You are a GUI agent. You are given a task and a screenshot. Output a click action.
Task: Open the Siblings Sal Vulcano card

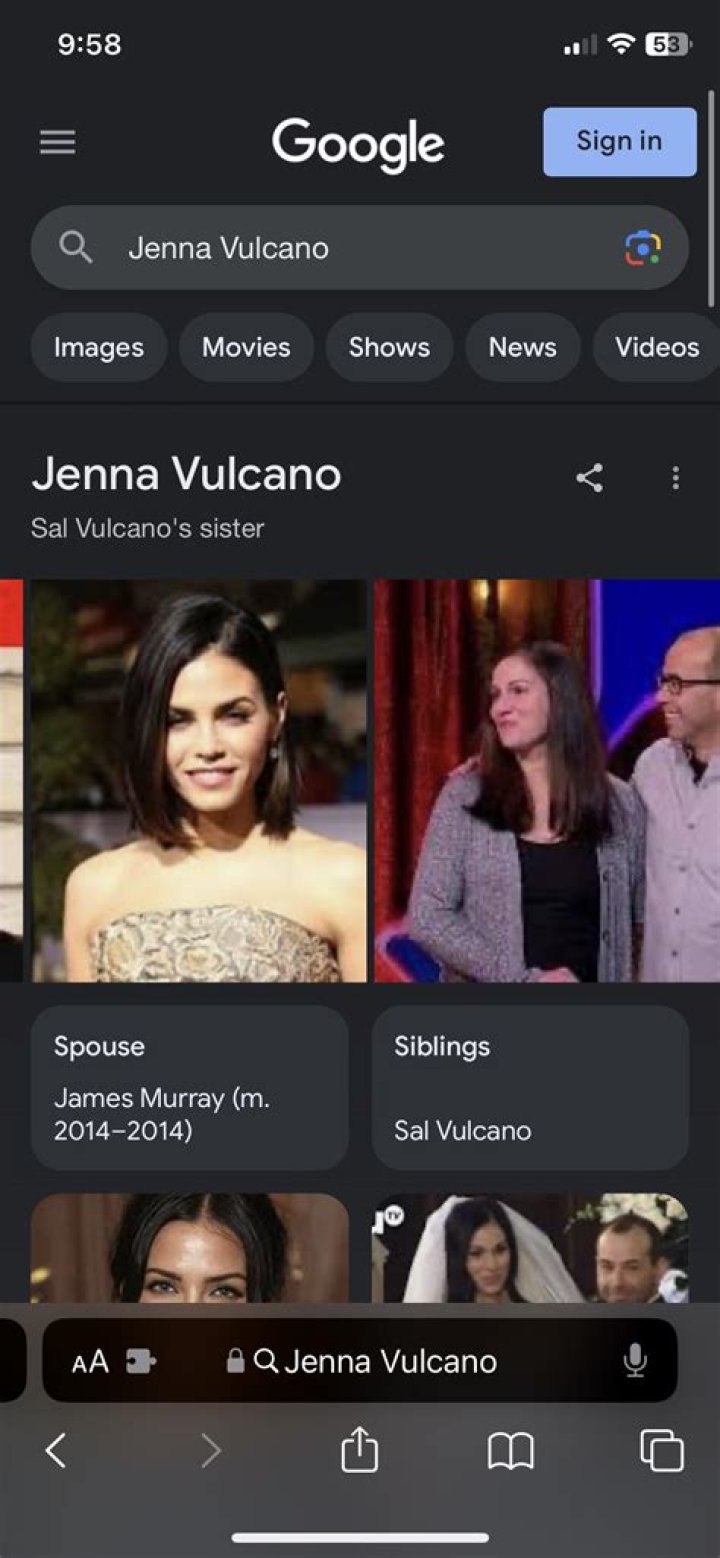pos(530,1088)
